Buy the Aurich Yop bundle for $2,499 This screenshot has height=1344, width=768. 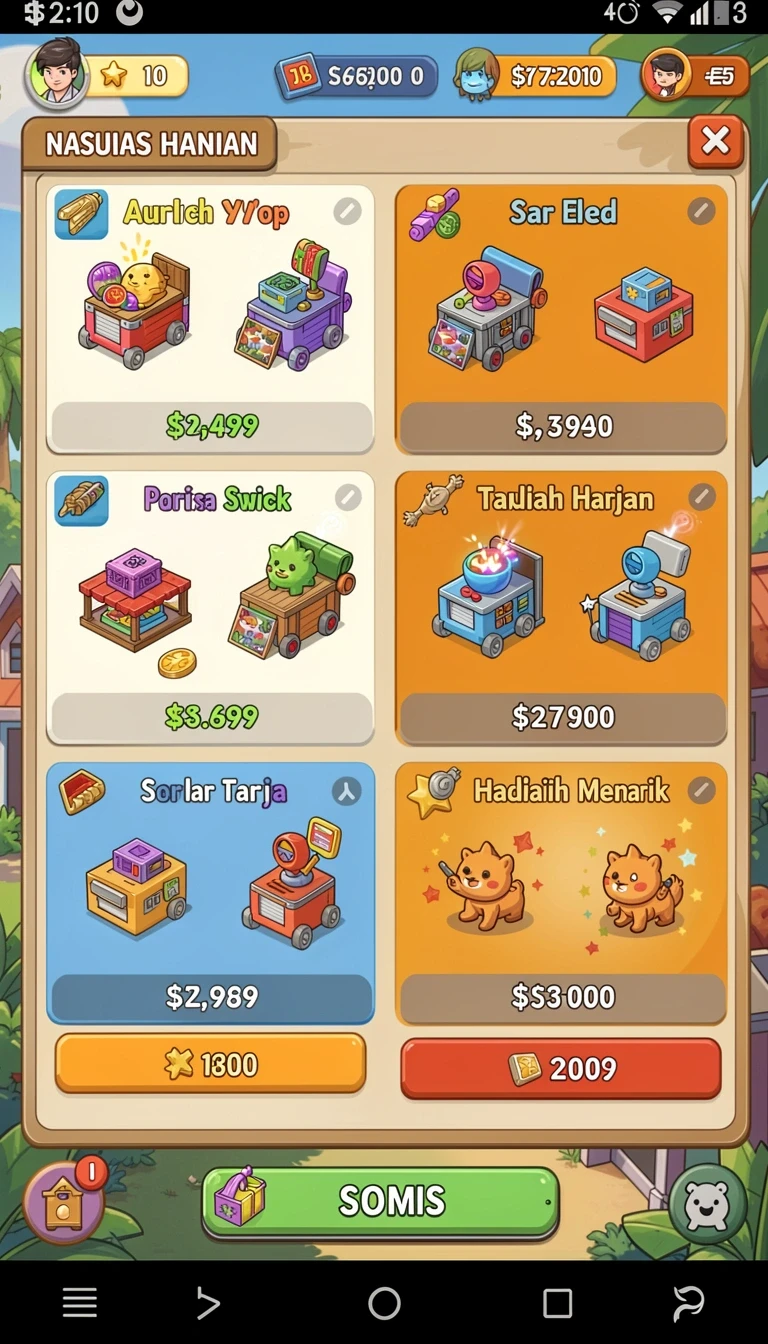(211, 427)
